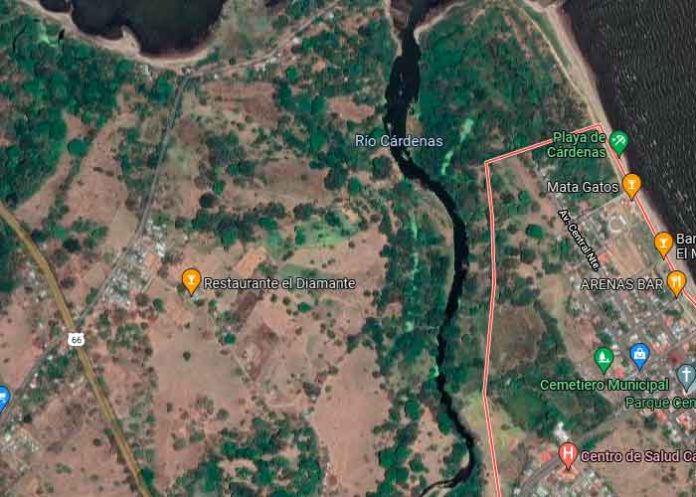Screen dimensions: 696x497
Task: Open the Centro de Salud pin
Action: tap(568, 455)
